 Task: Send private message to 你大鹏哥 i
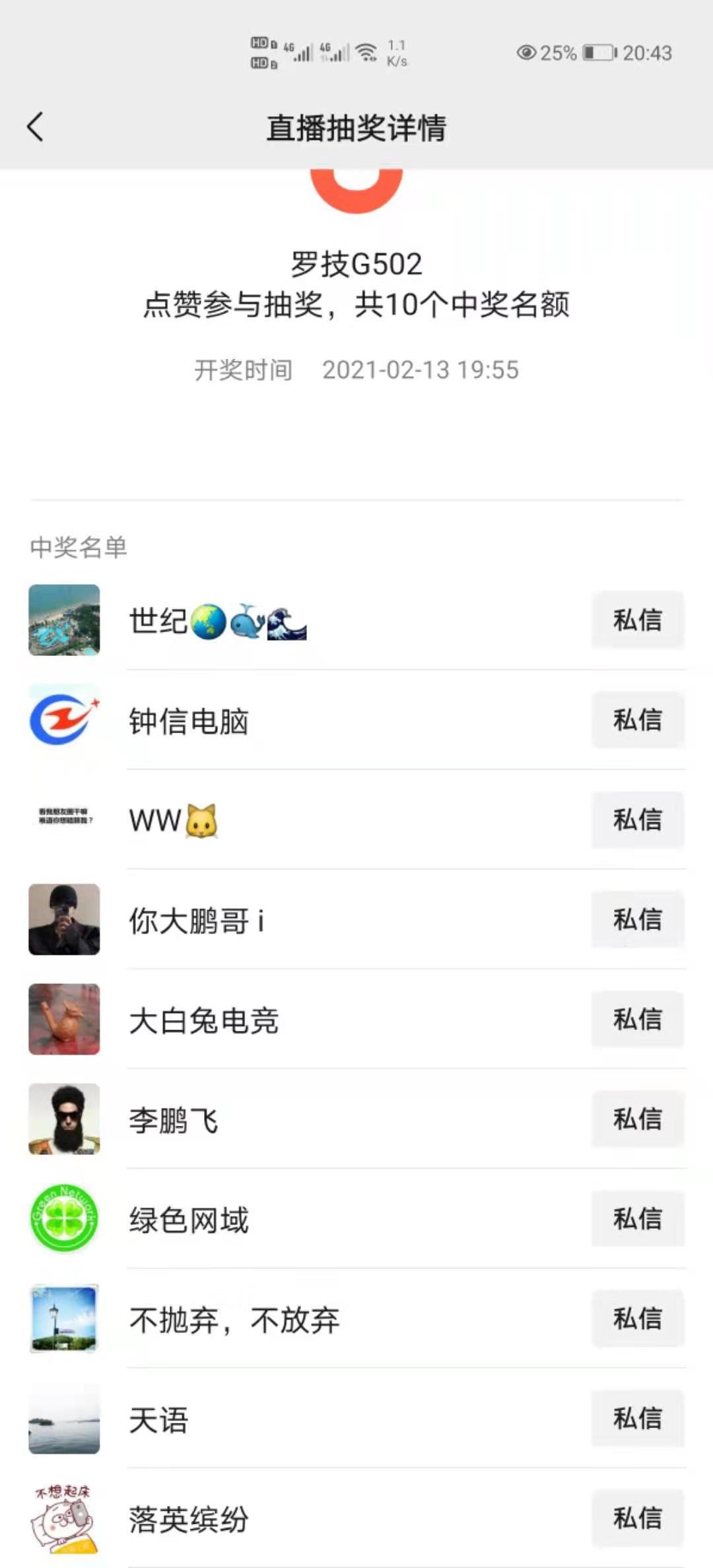637,919
